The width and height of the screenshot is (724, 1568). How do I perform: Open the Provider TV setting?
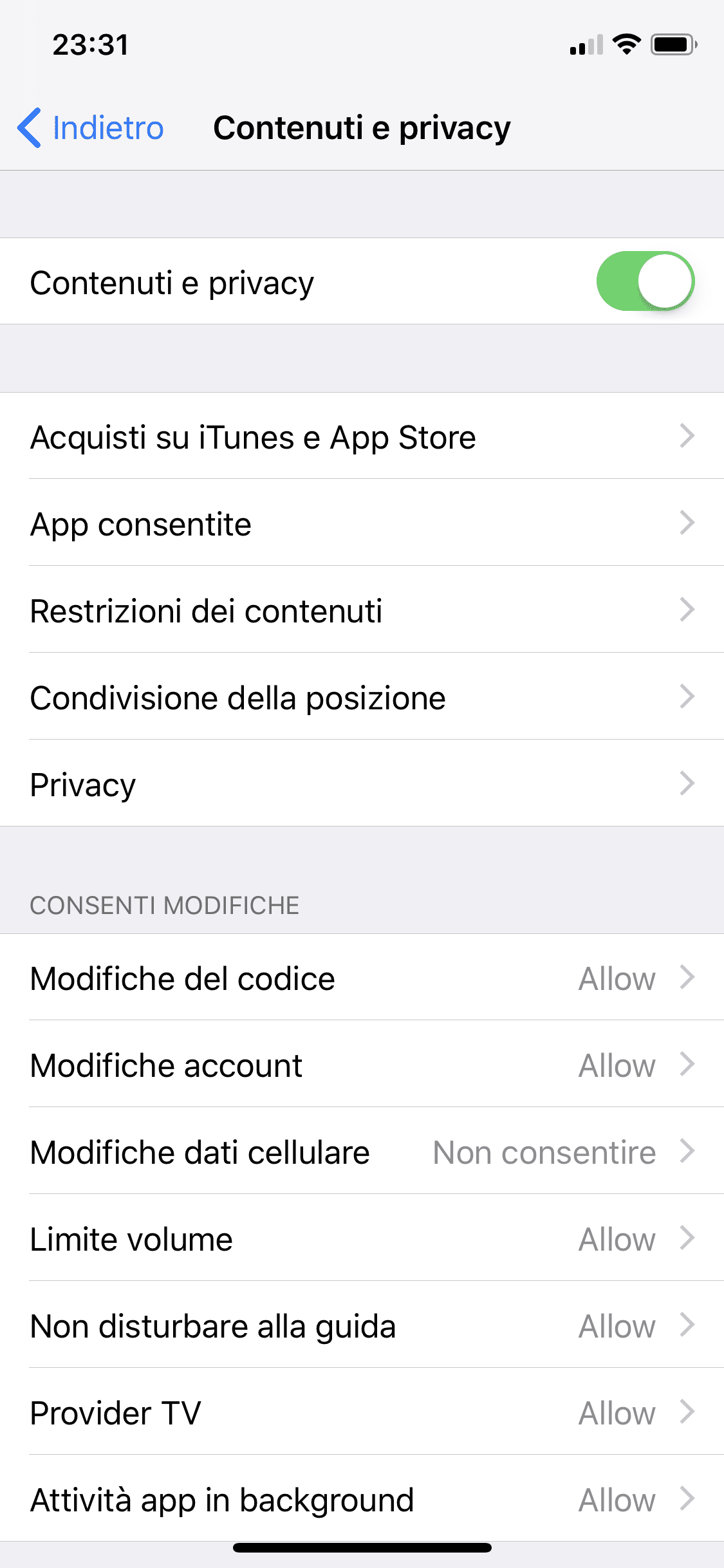[x=362, y=1412]
